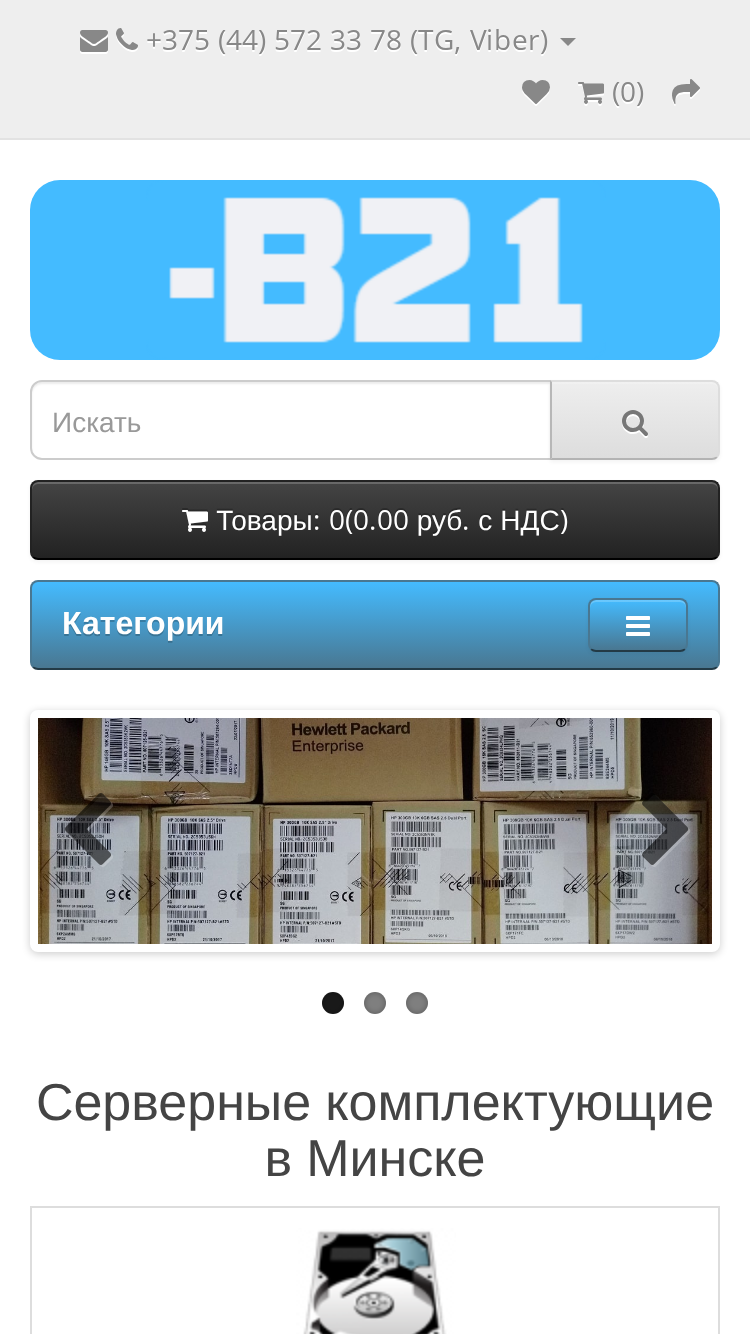750x1334 pixels.
Task: Open the wishlist heart icon
Action: point(536,92)
